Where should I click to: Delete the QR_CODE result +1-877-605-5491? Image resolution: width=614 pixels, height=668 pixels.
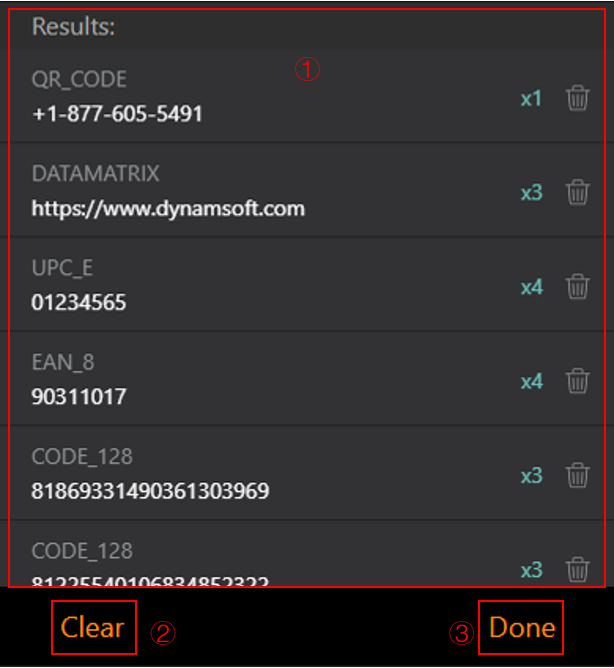[x=577, y=98]
